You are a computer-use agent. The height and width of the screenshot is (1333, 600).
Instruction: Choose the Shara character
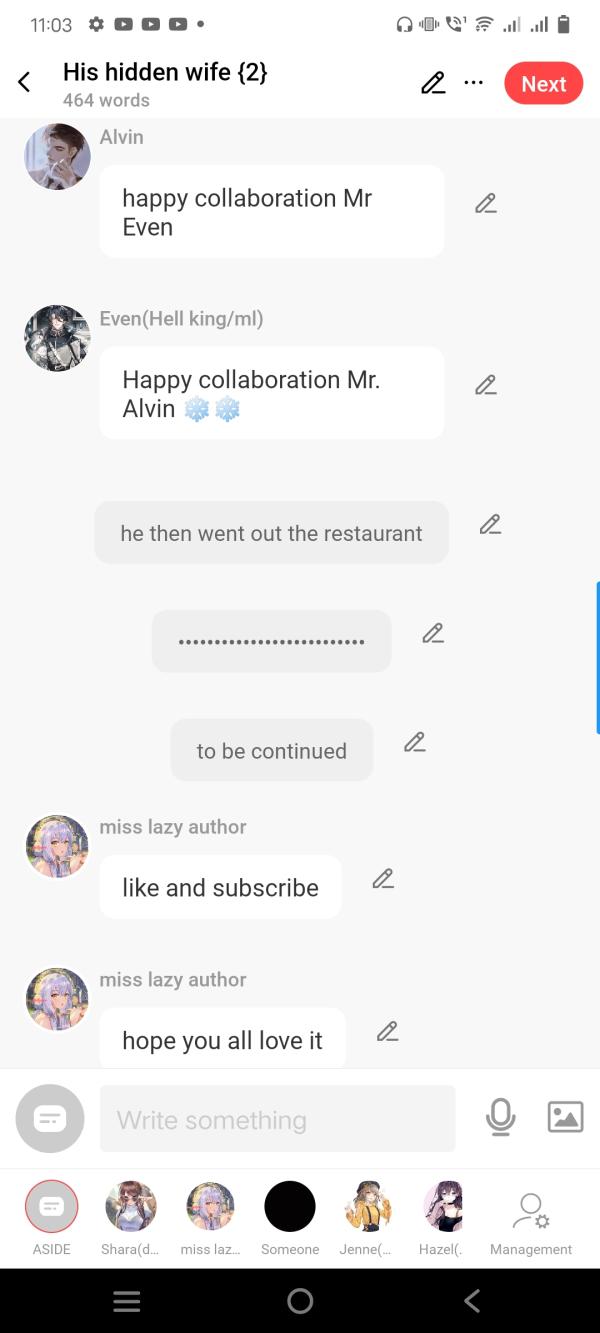(131, 1206)
